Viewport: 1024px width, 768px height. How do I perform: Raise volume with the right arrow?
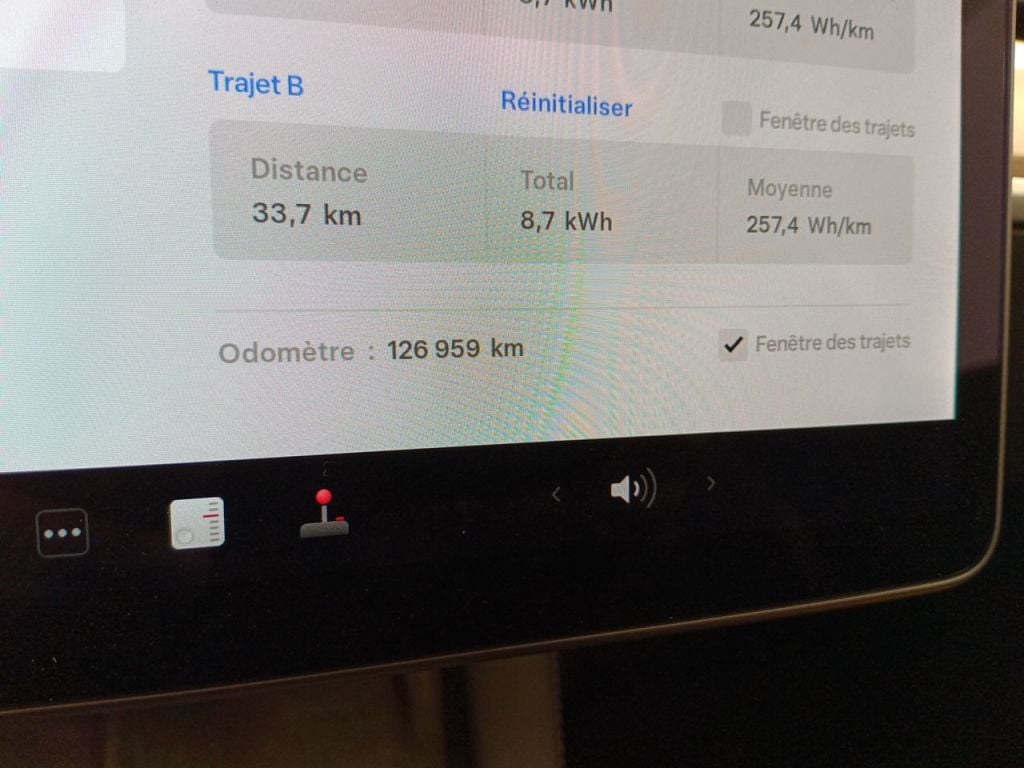tap(711, 484)
